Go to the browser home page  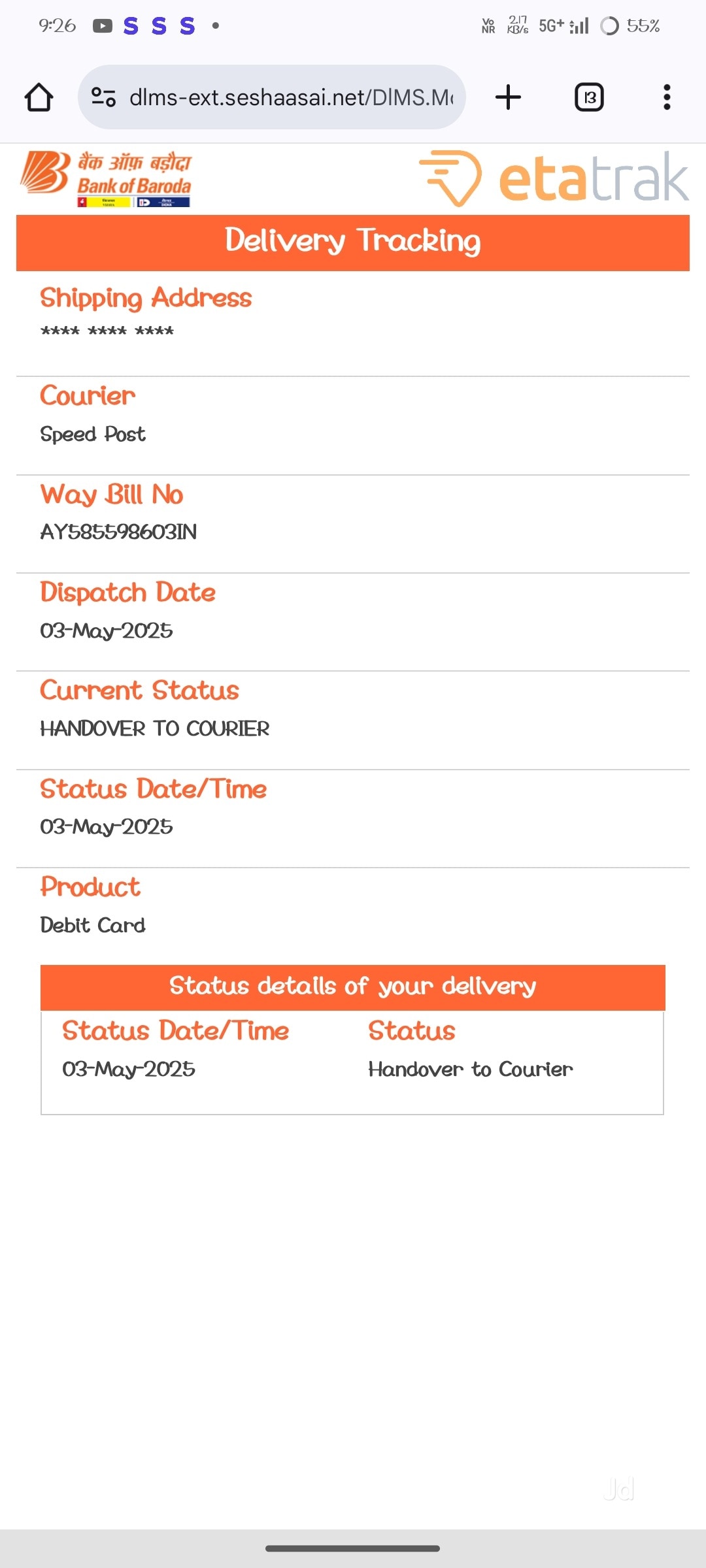tap(39, 97)
